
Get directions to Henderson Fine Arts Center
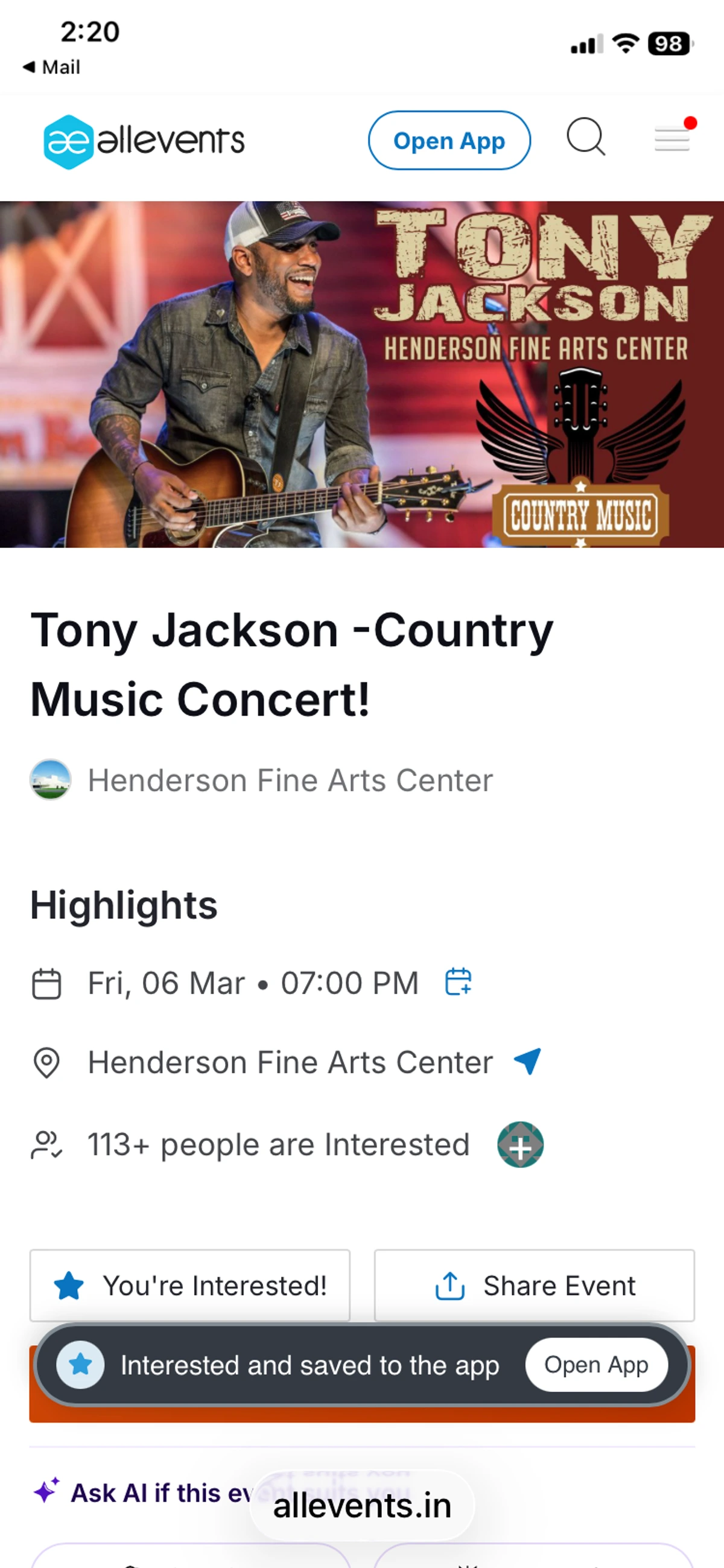[527, 1062]
